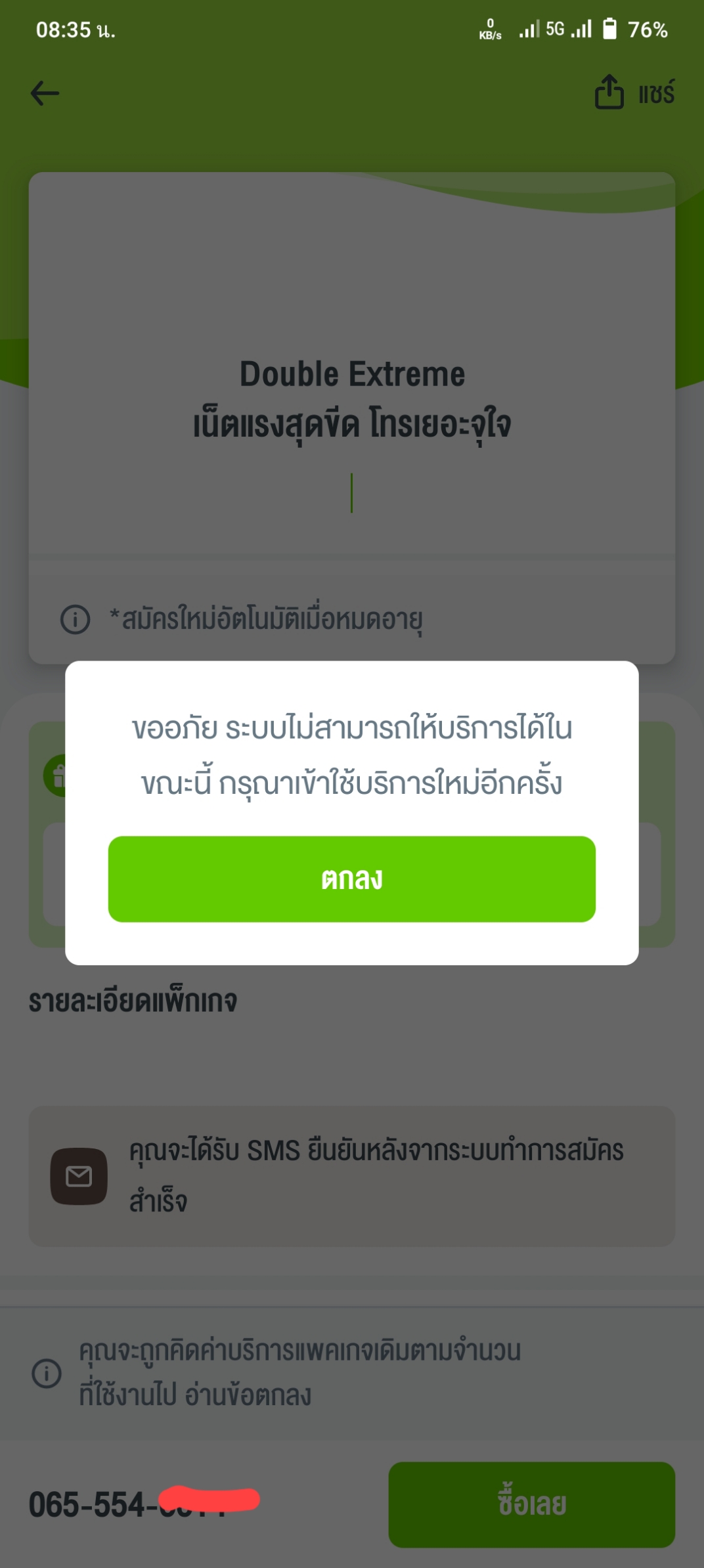The height and width of the screenshot is (1568, 704).
Task: Open the อ่านข้อตกลง terms link
Action: 248,1395
